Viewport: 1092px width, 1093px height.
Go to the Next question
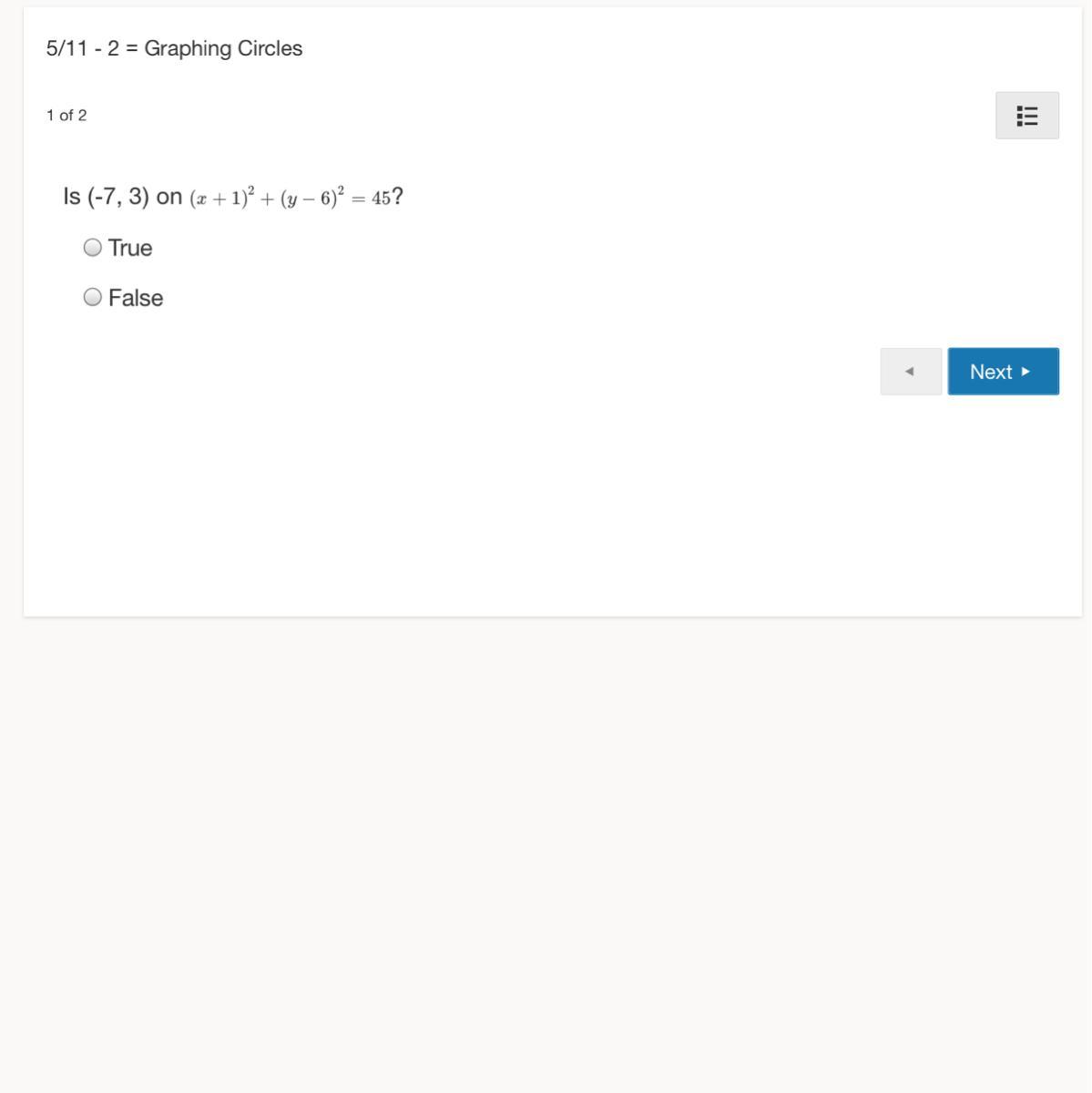click(1003, 372)
